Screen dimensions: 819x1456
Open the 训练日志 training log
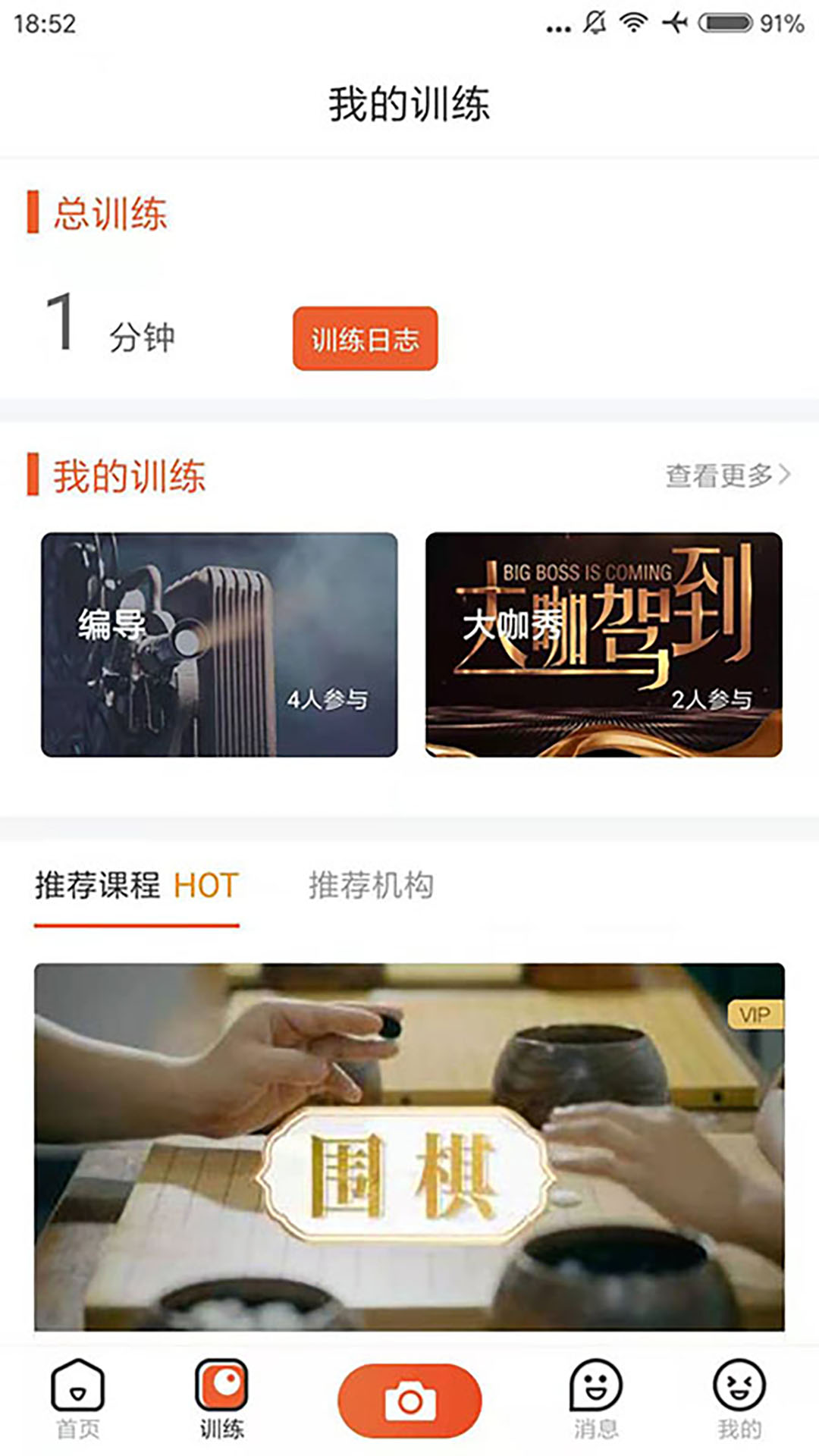(x=365, y=338)
